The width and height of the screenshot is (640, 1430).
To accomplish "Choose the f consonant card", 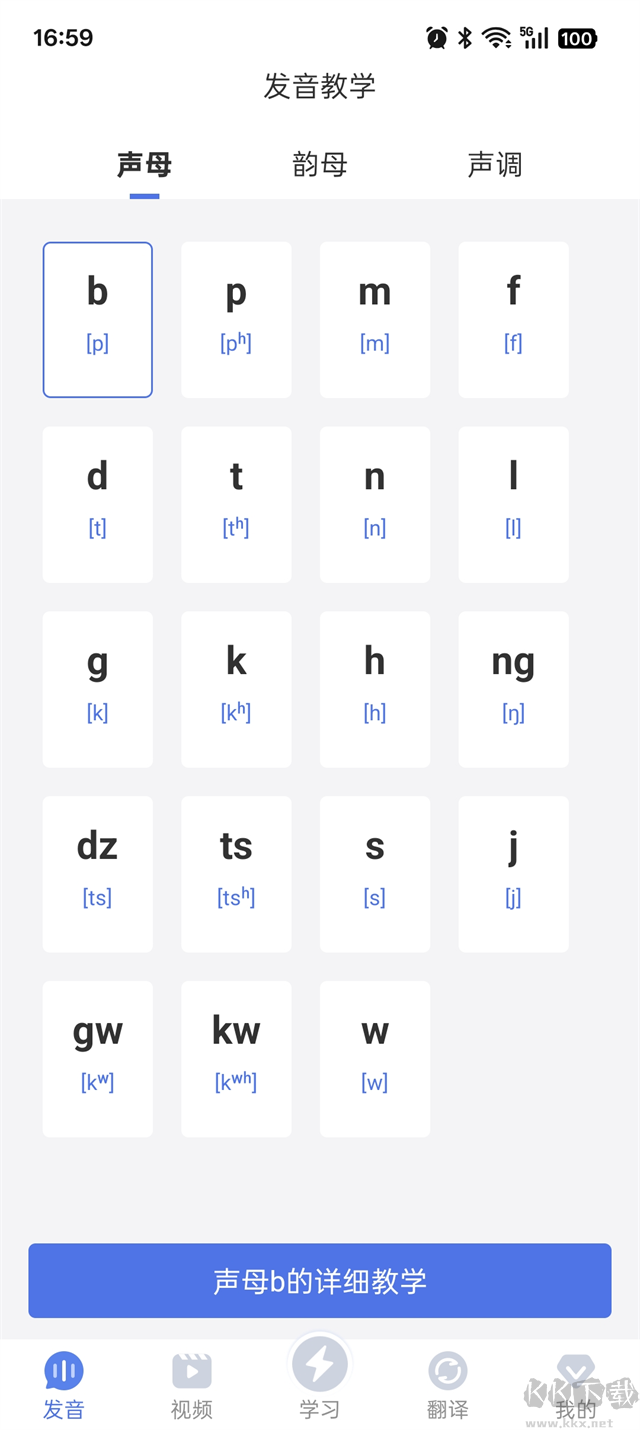I will click(x=513, y=319).
